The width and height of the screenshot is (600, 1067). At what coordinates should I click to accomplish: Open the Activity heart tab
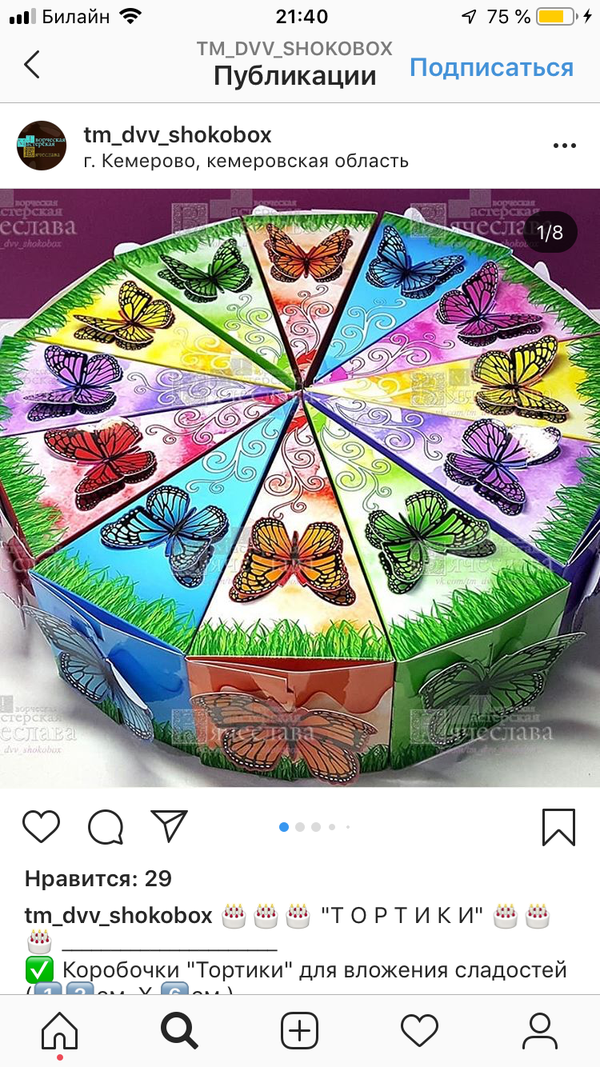[419, 1029]
